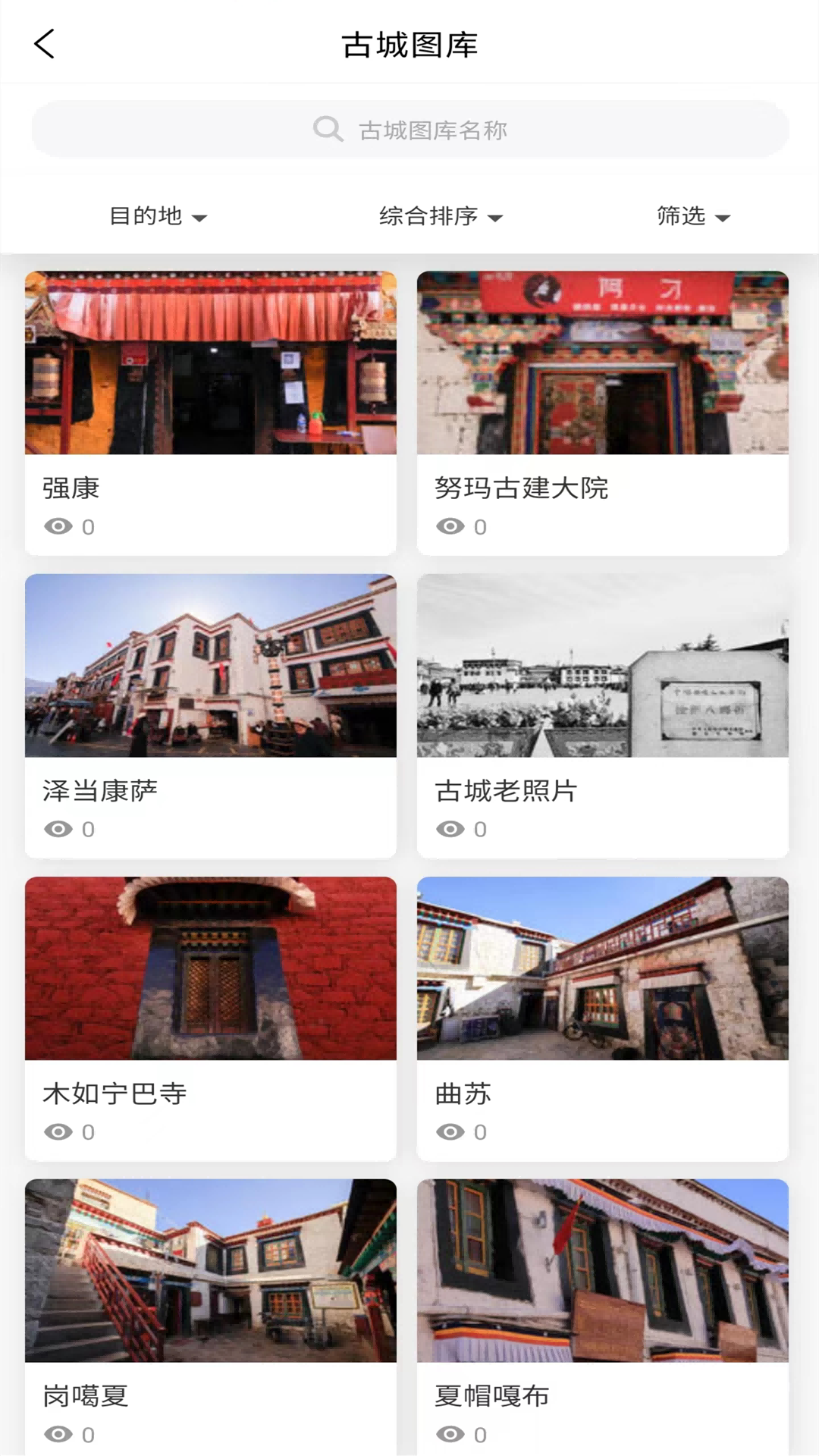View the 泽当康萨 gallery
The image size is (819, 1456).
click(x=211, y=716)
